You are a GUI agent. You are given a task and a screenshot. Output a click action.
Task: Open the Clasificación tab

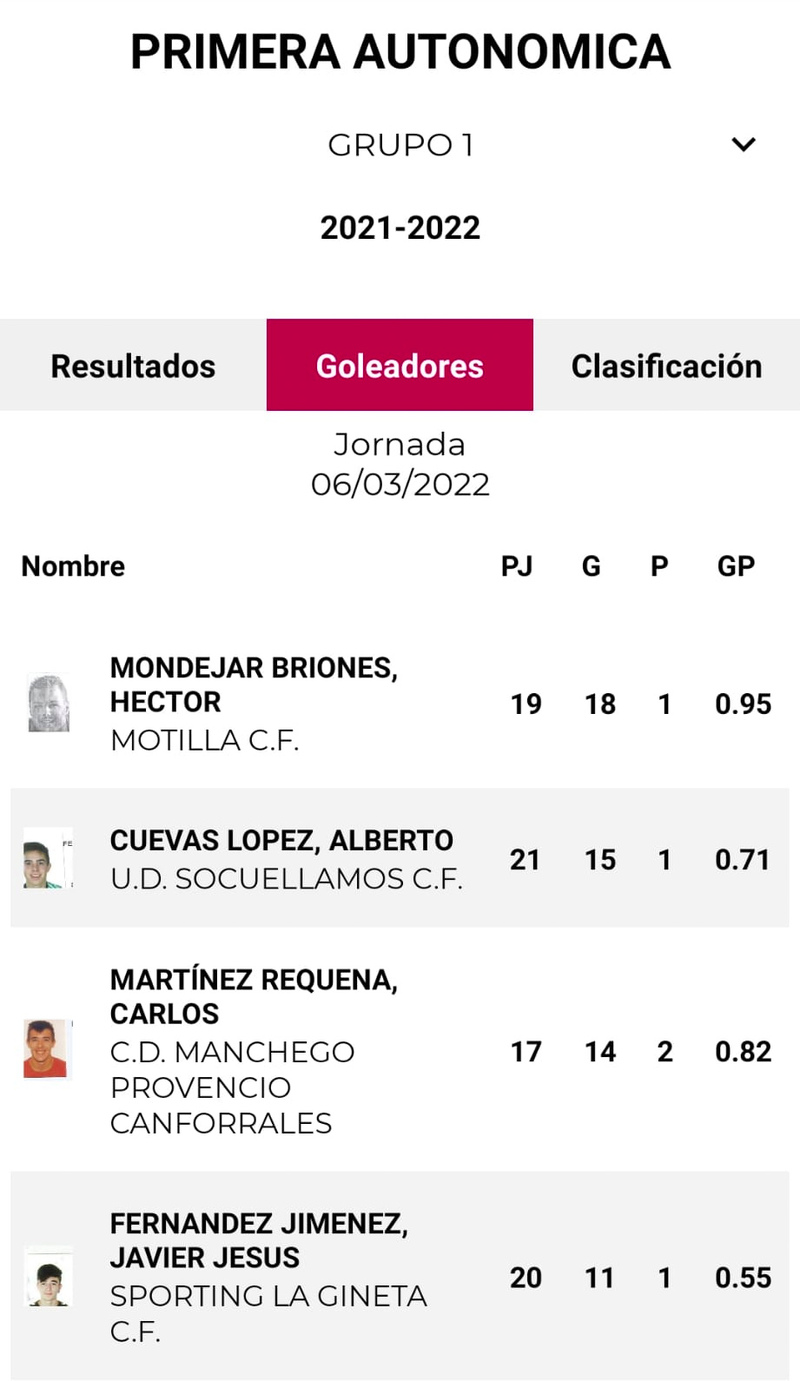point(666,365)
